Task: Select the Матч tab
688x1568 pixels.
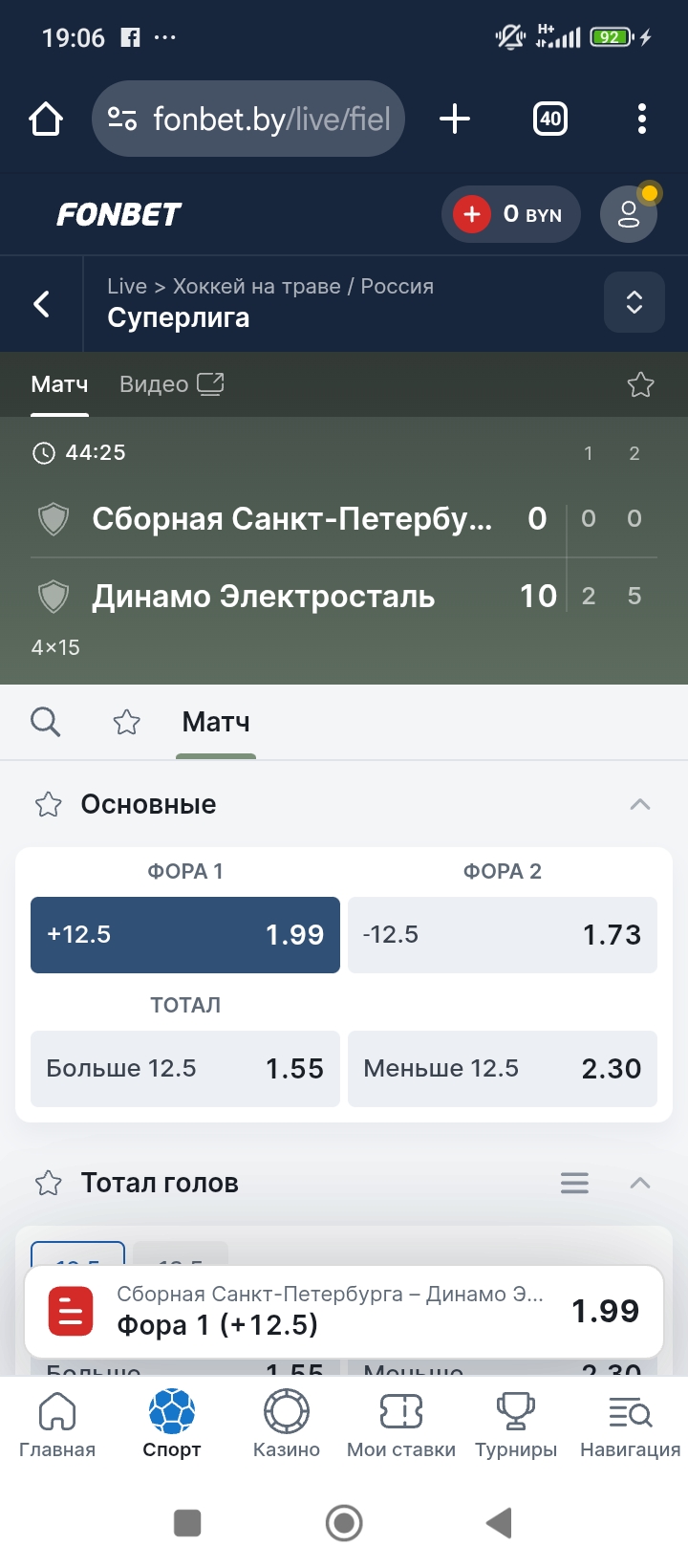Action: tap(59, 384)
